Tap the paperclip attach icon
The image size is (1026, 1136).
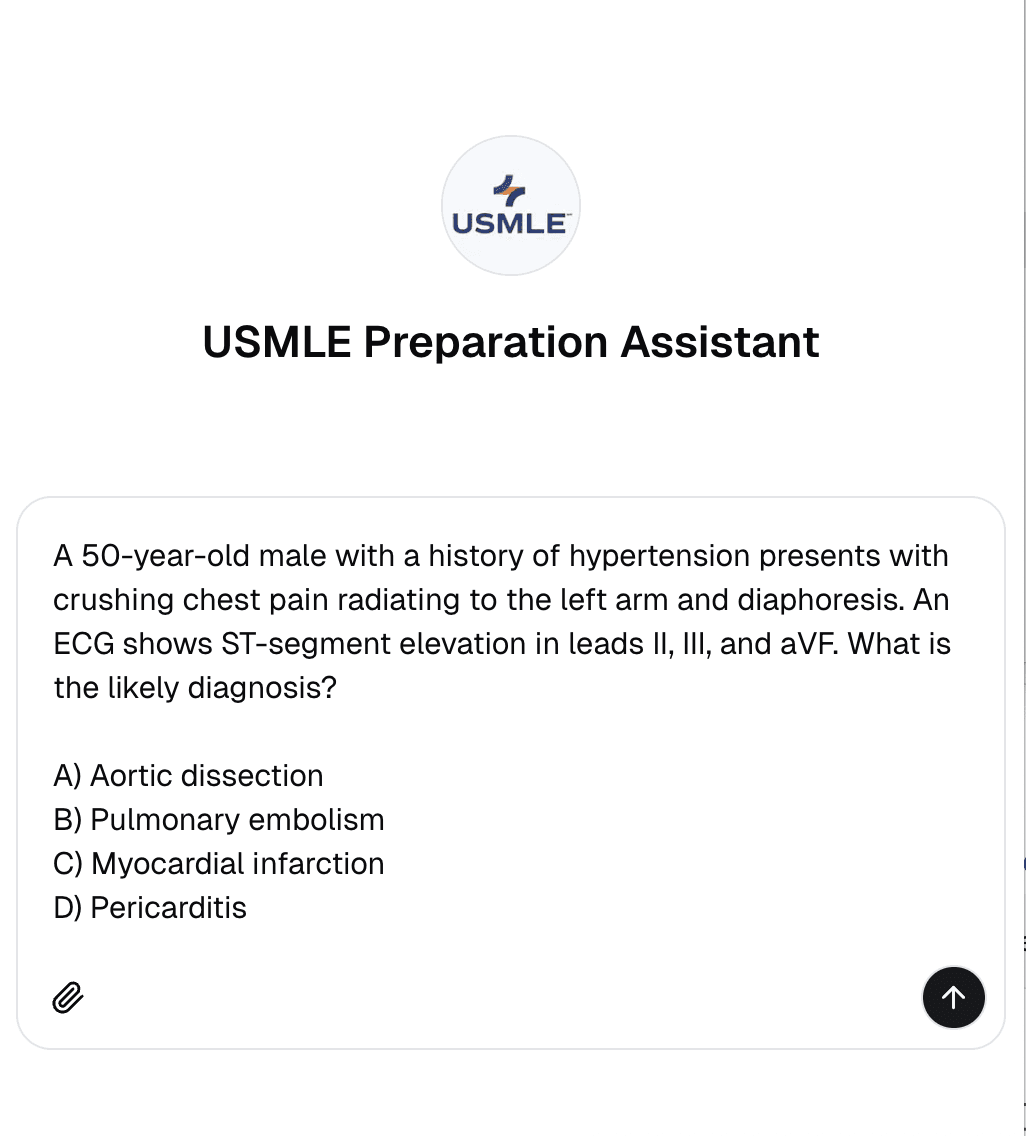click(68, 998)
